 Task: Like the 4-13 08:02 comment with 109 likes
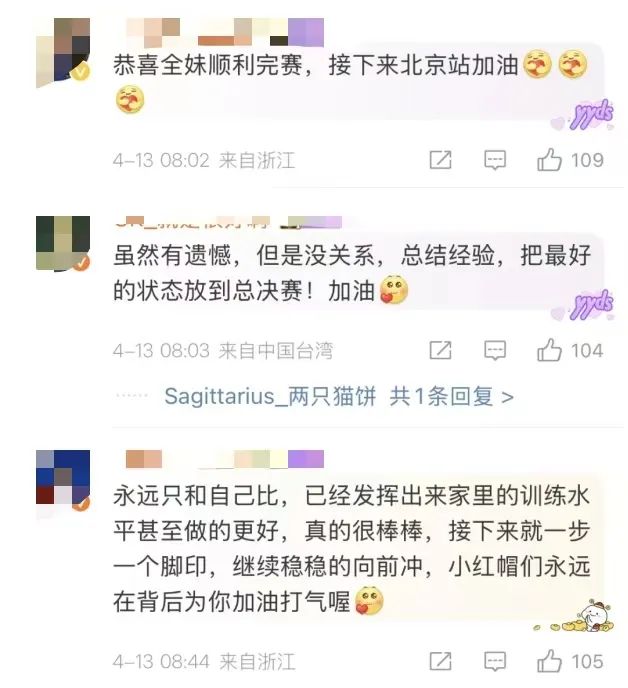(550, 160)
